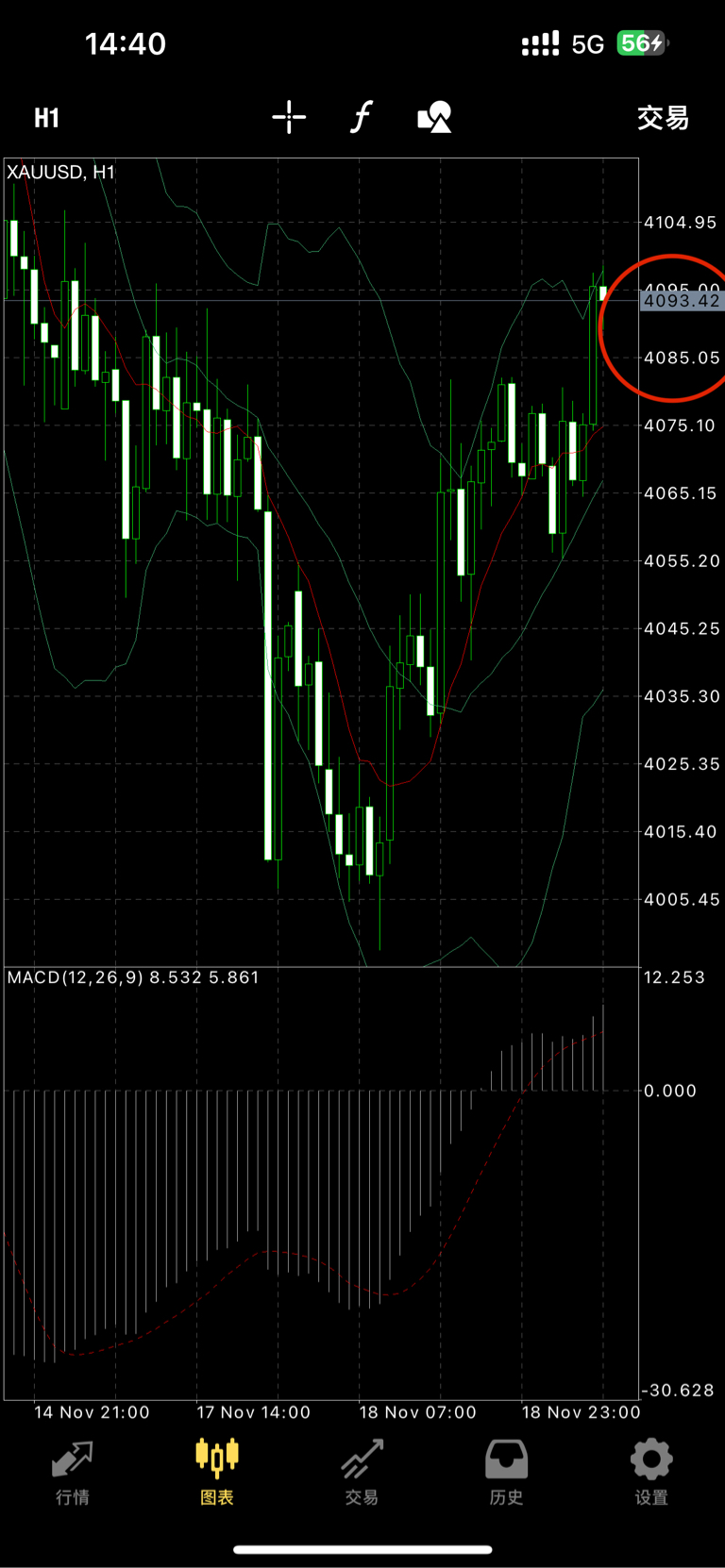Open the indicators function icon

pos(362,118)
